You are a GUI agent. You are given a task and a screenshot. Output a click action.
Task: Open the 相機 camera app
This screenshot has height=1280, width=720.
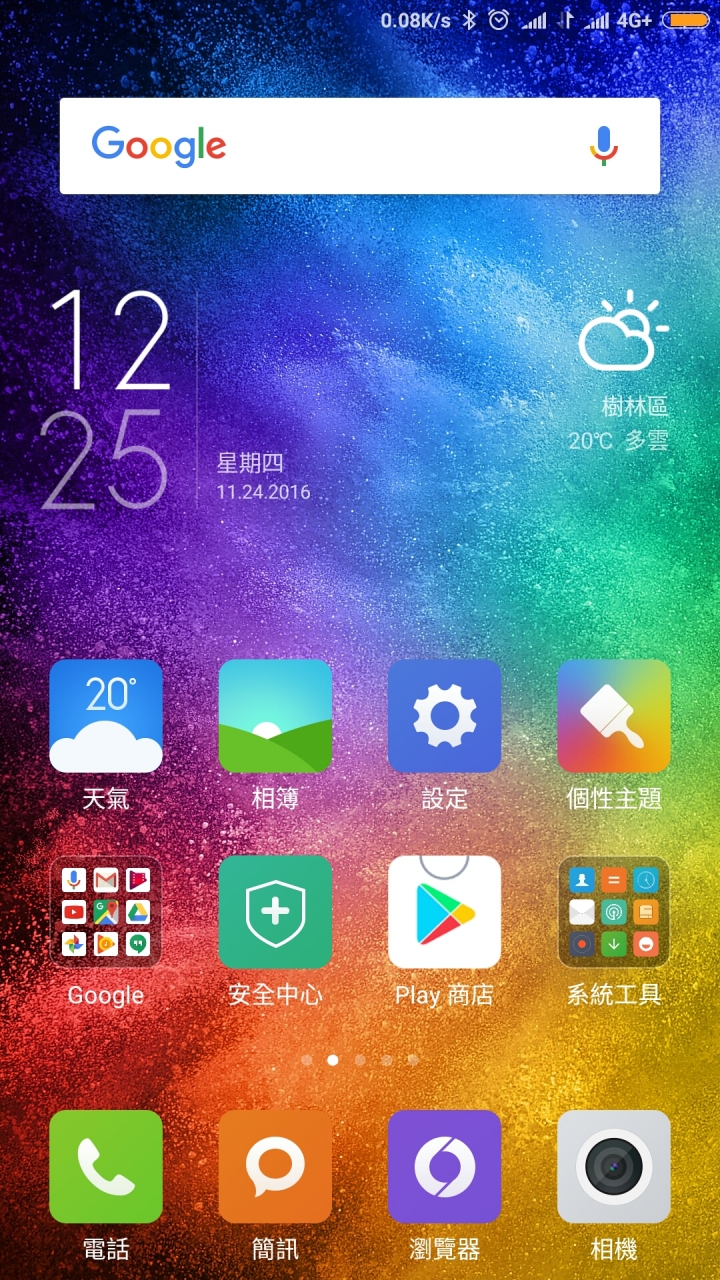[x=613, y=1166]
